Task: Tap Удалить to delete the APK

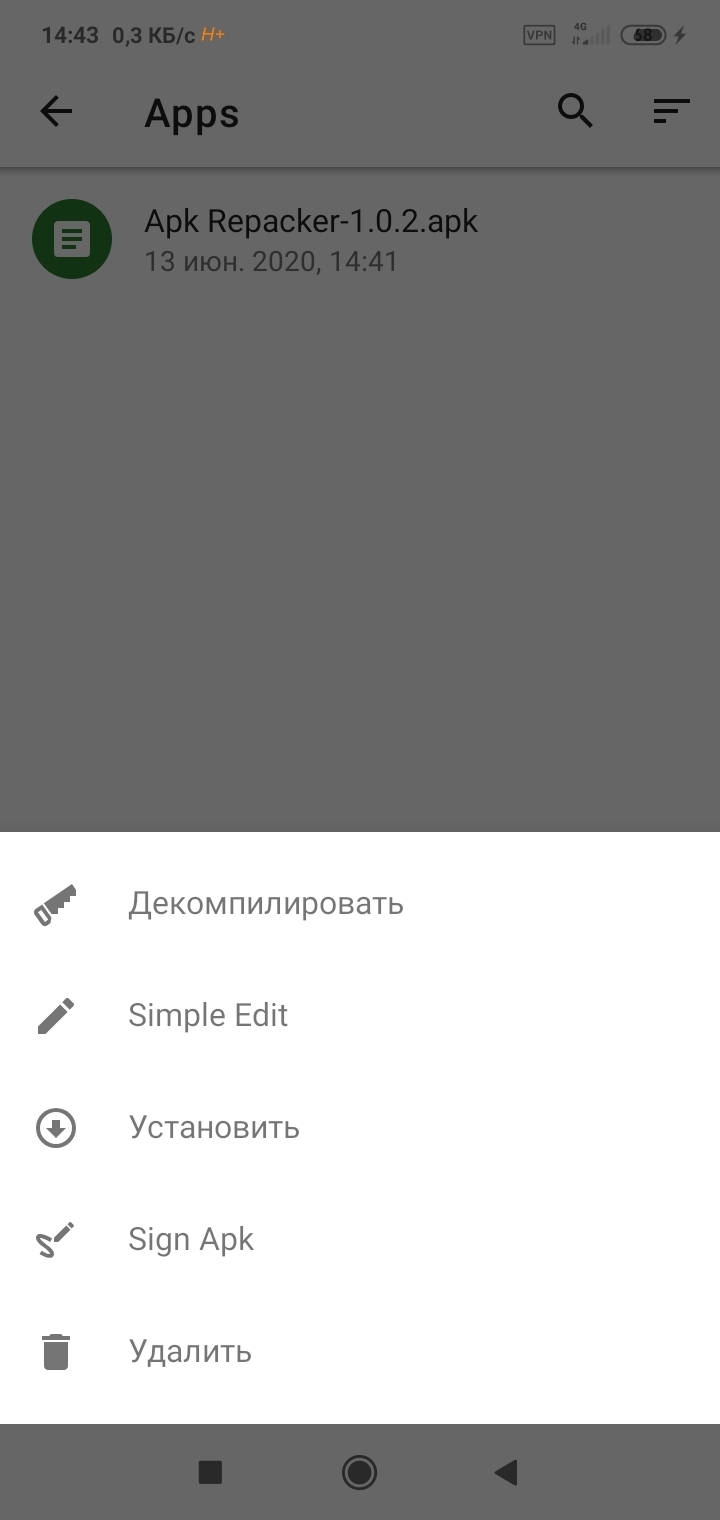Action: click(x=360, y=1351)
